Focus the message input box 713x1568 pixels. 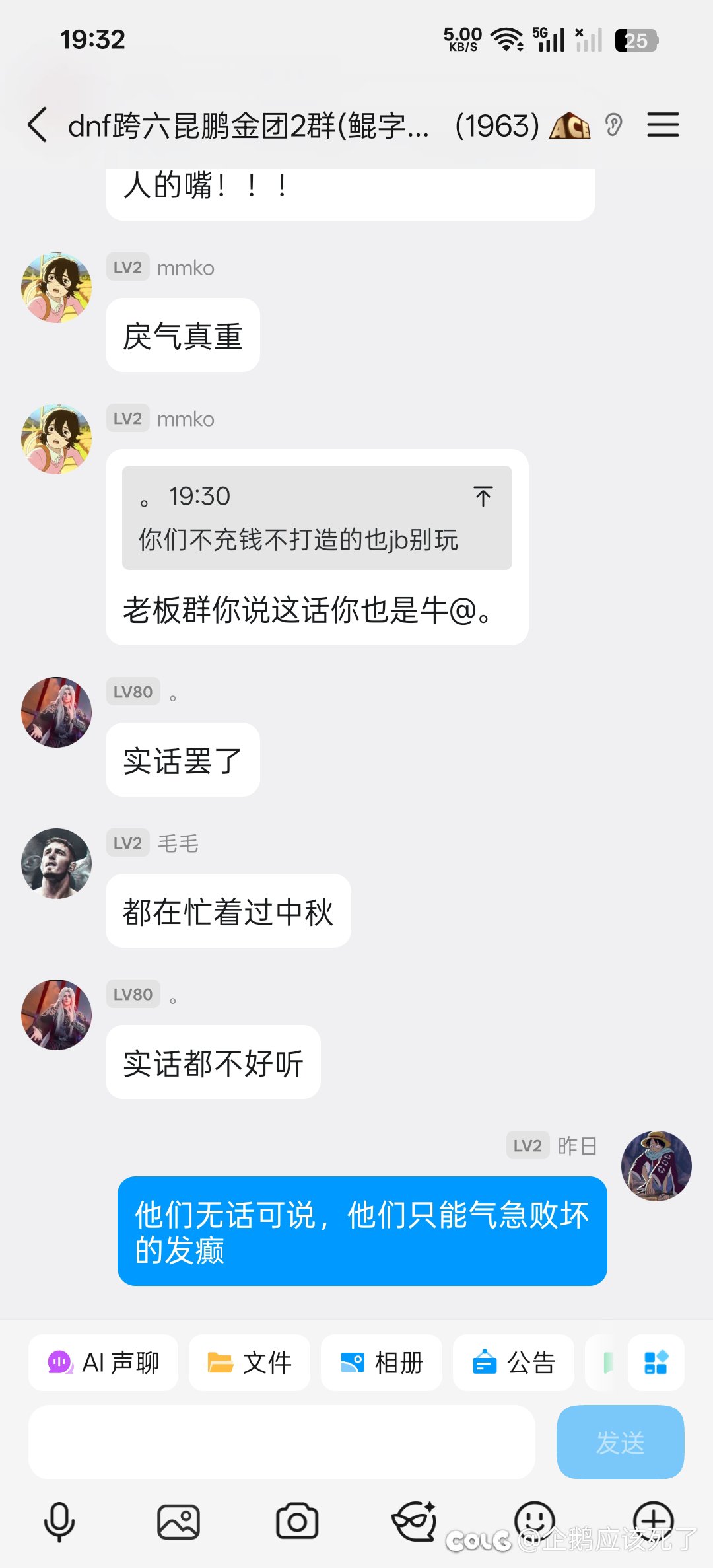click(x=281, y=1442)
